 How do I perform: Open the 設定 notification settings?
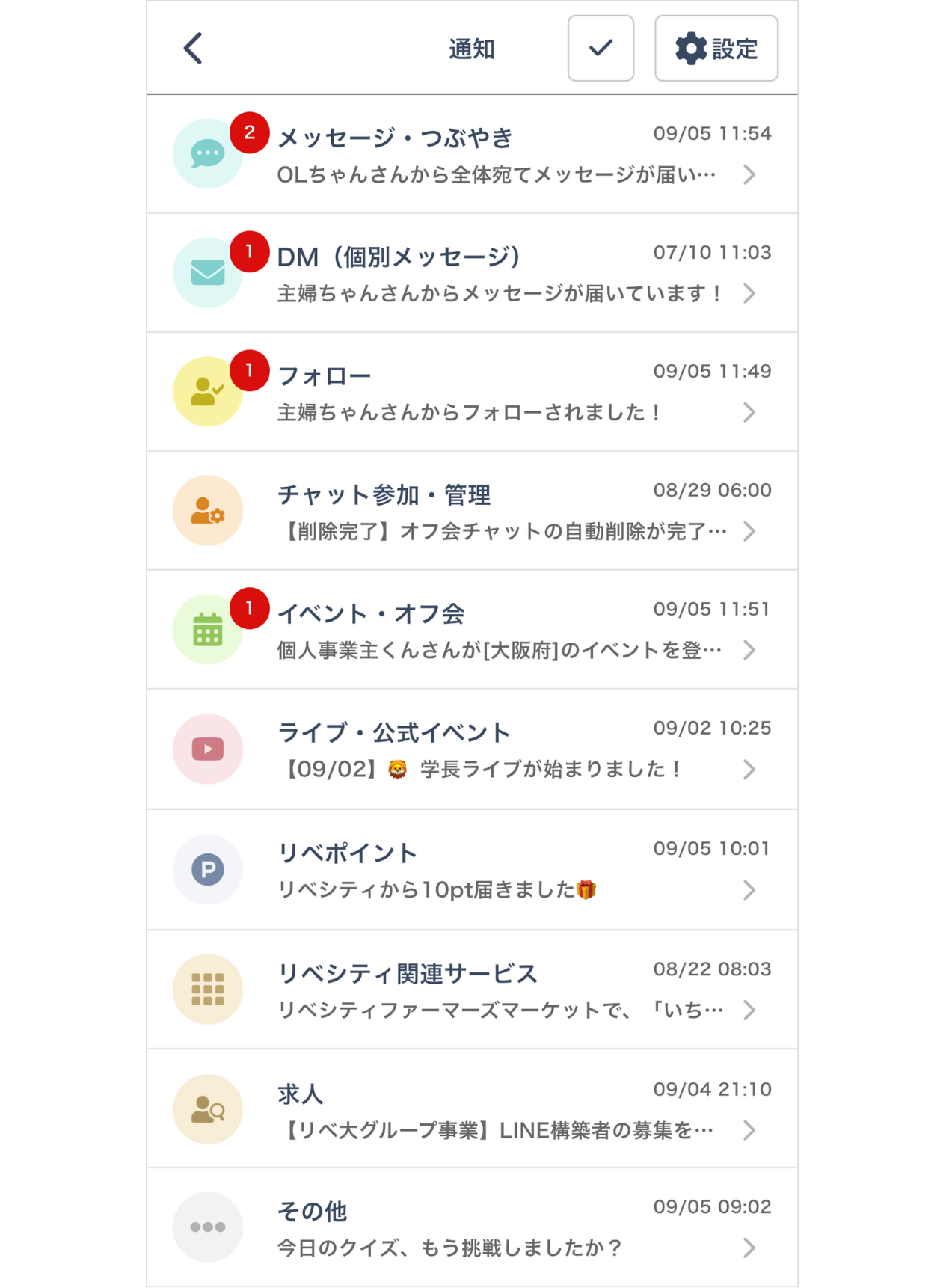coord(716,49)
